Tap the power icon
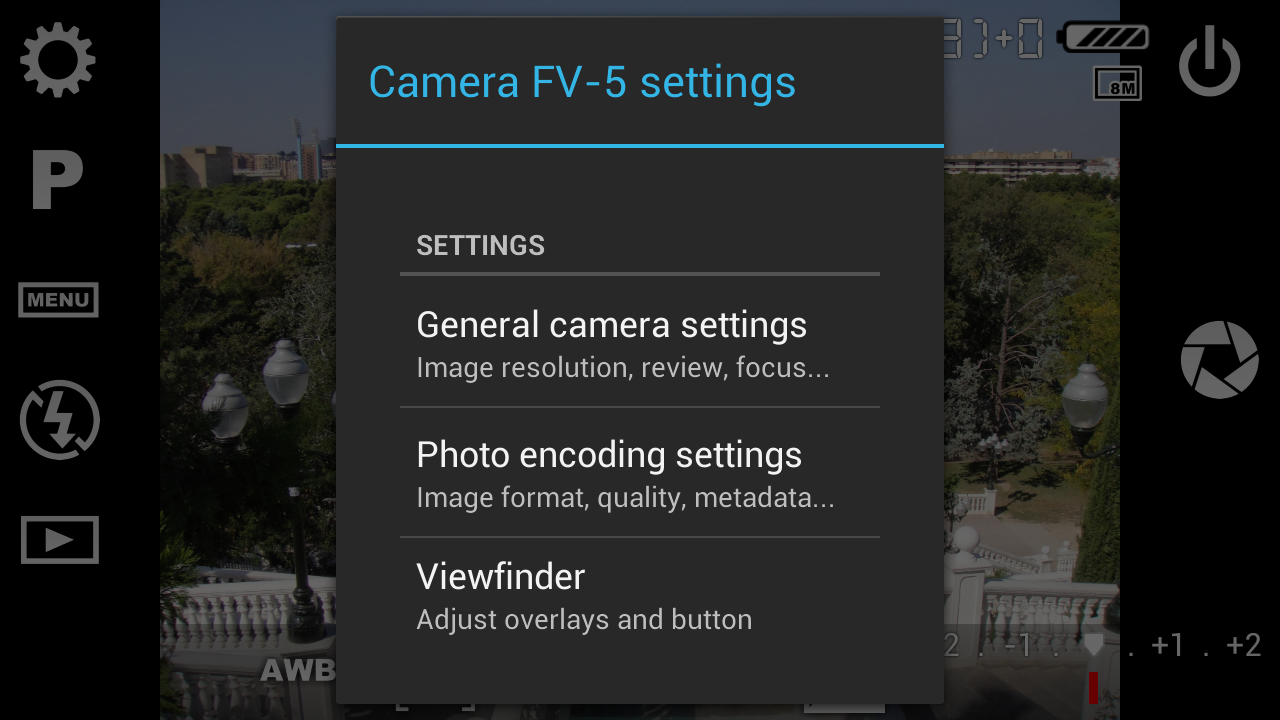This screenshot has height=720, width=1280. [x=1209, y=62]
